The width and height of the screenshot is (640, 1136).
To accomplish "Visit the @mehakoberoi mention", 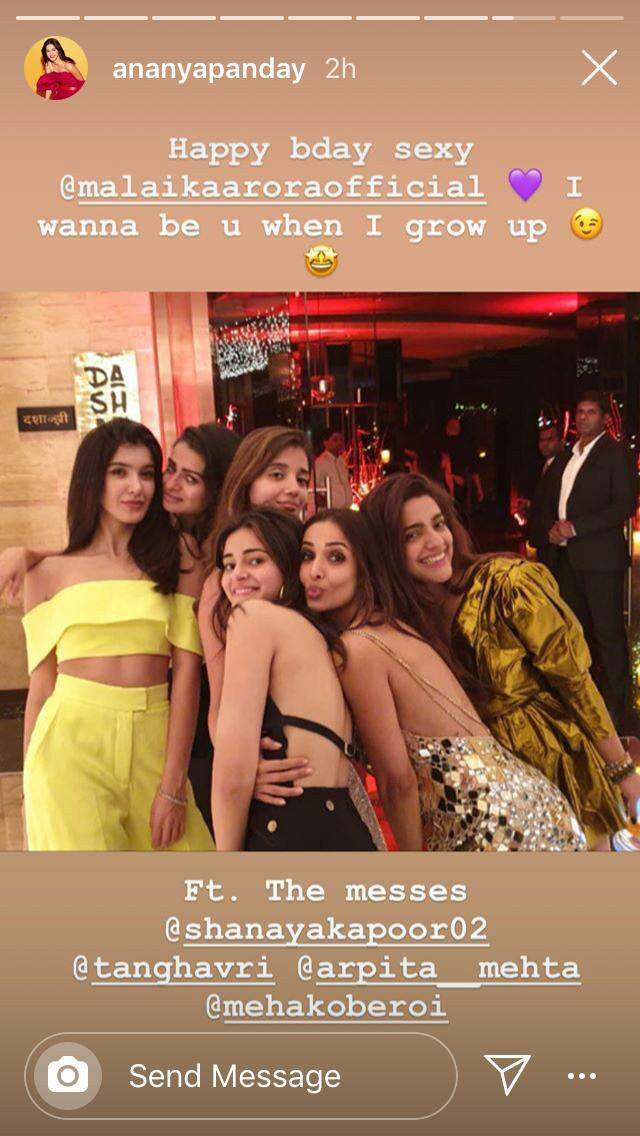I will 327,1008.
